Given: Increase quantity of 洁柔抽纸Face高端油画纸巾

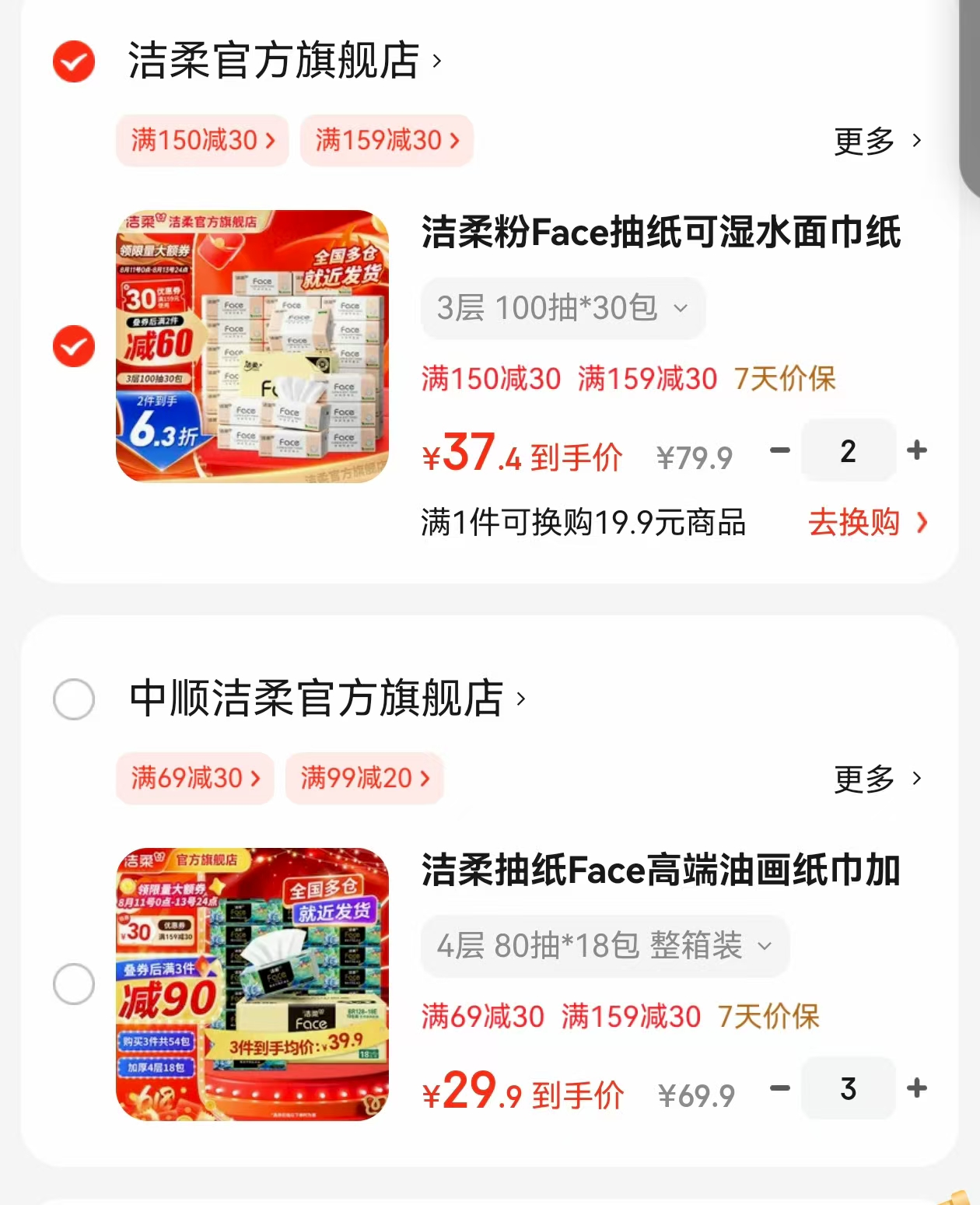Looking at the screenshot, I should coord(917,1089).
